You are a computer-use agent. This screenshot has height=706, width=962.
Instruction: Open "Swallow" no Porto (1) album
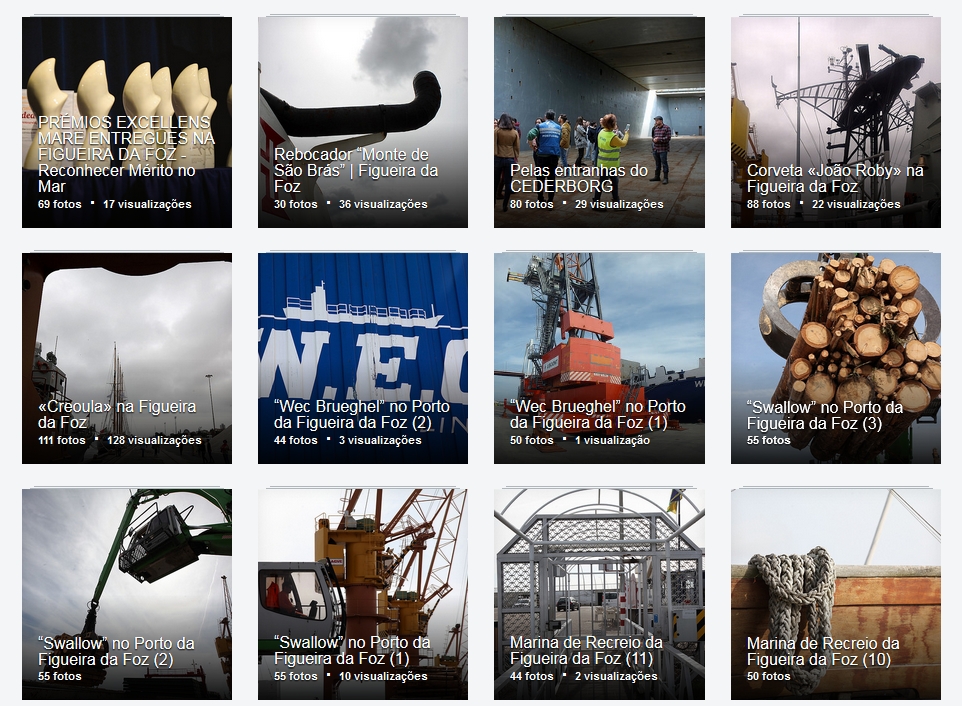[362, 594]
